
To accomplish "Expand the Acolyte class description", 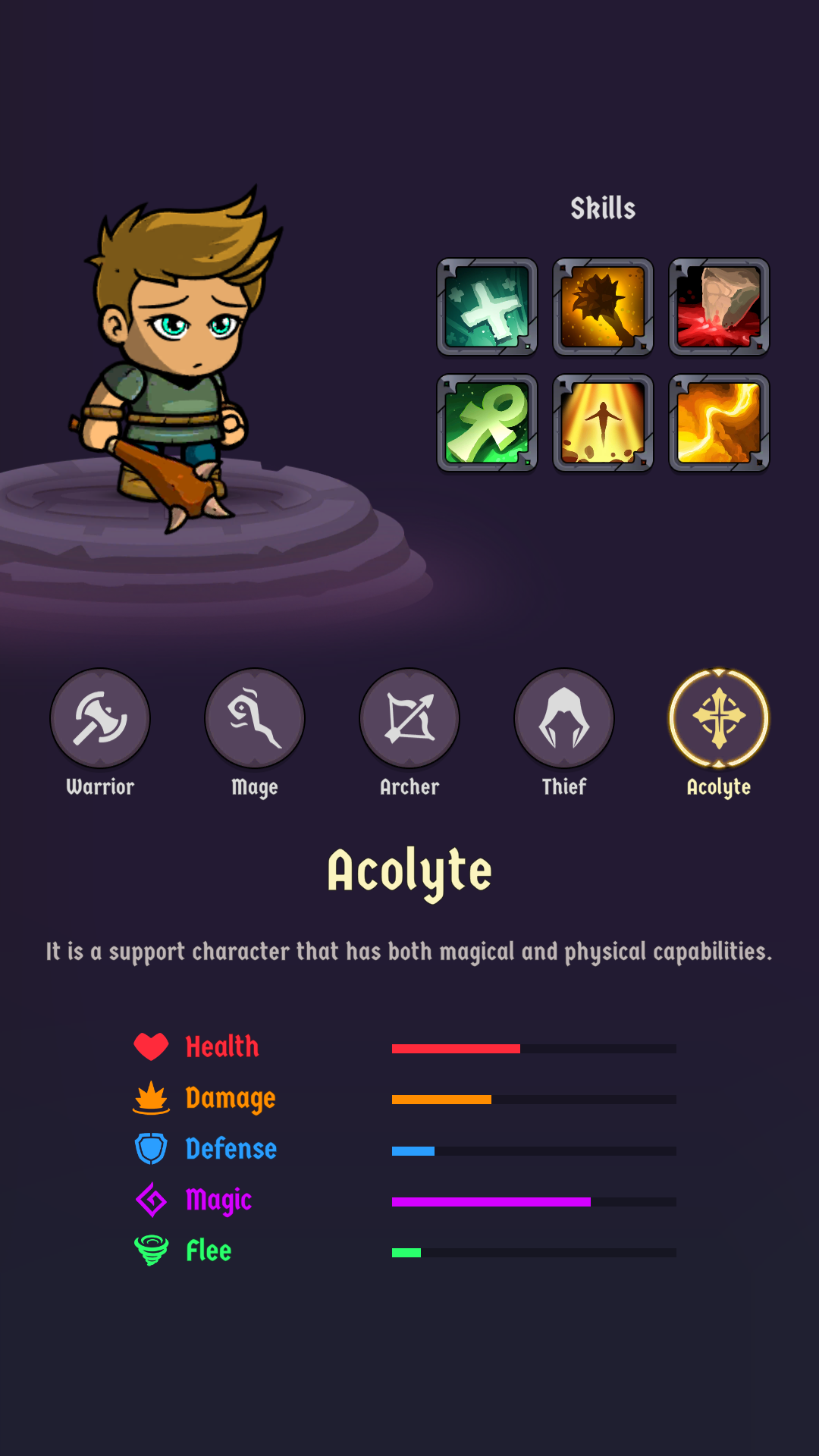I will [409, 951].
